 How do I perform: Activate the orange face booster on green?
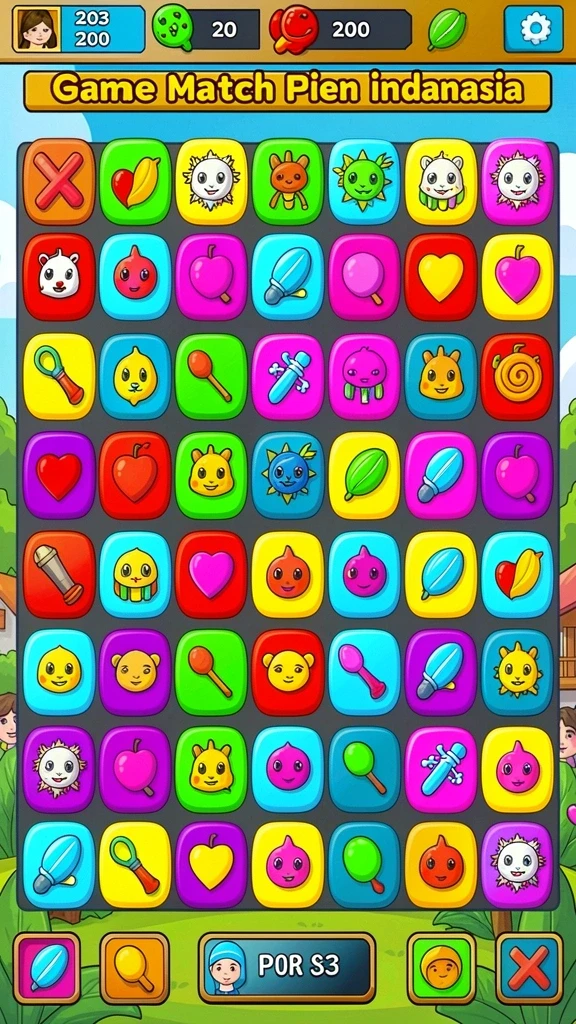441,968
